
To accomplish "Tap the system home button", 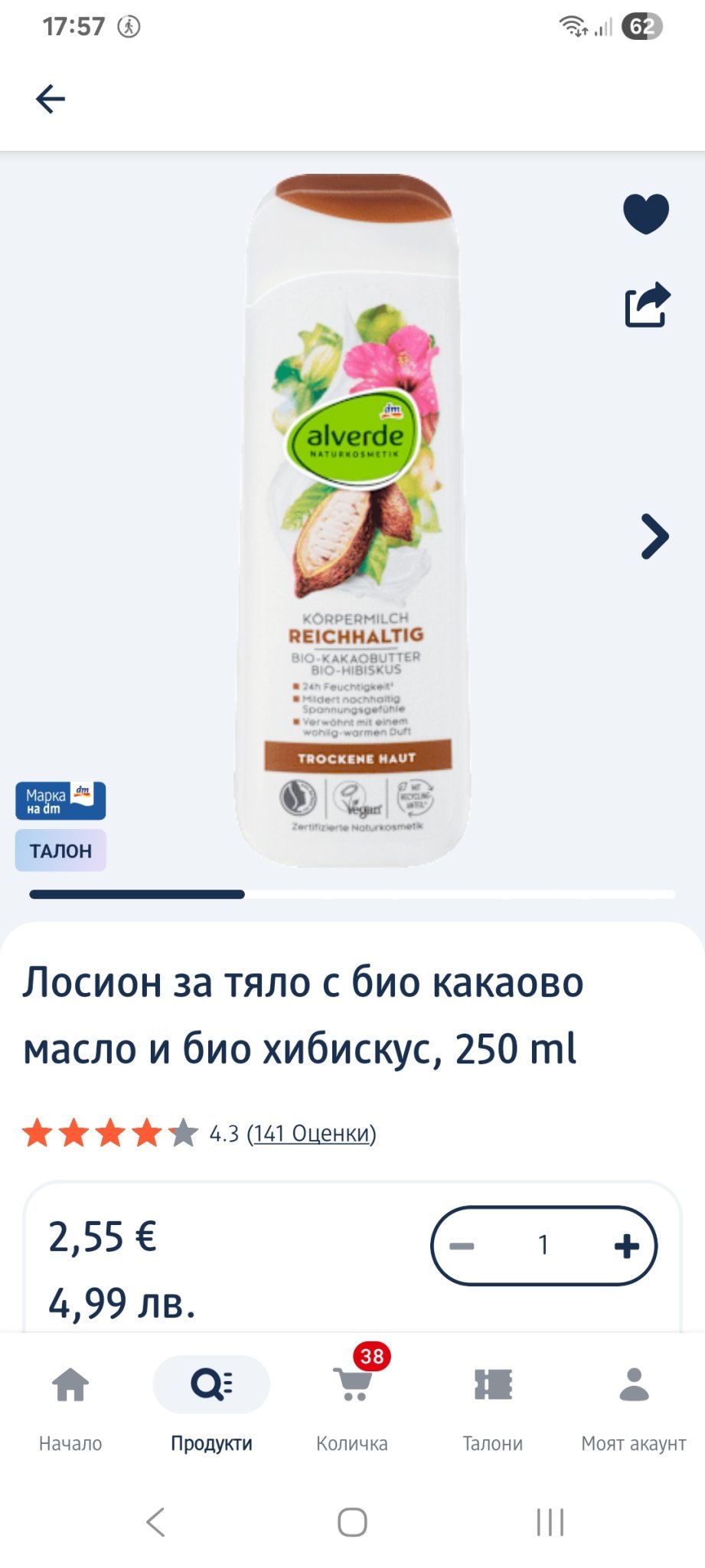I will pyautogui.click(x=352, y=1522).
